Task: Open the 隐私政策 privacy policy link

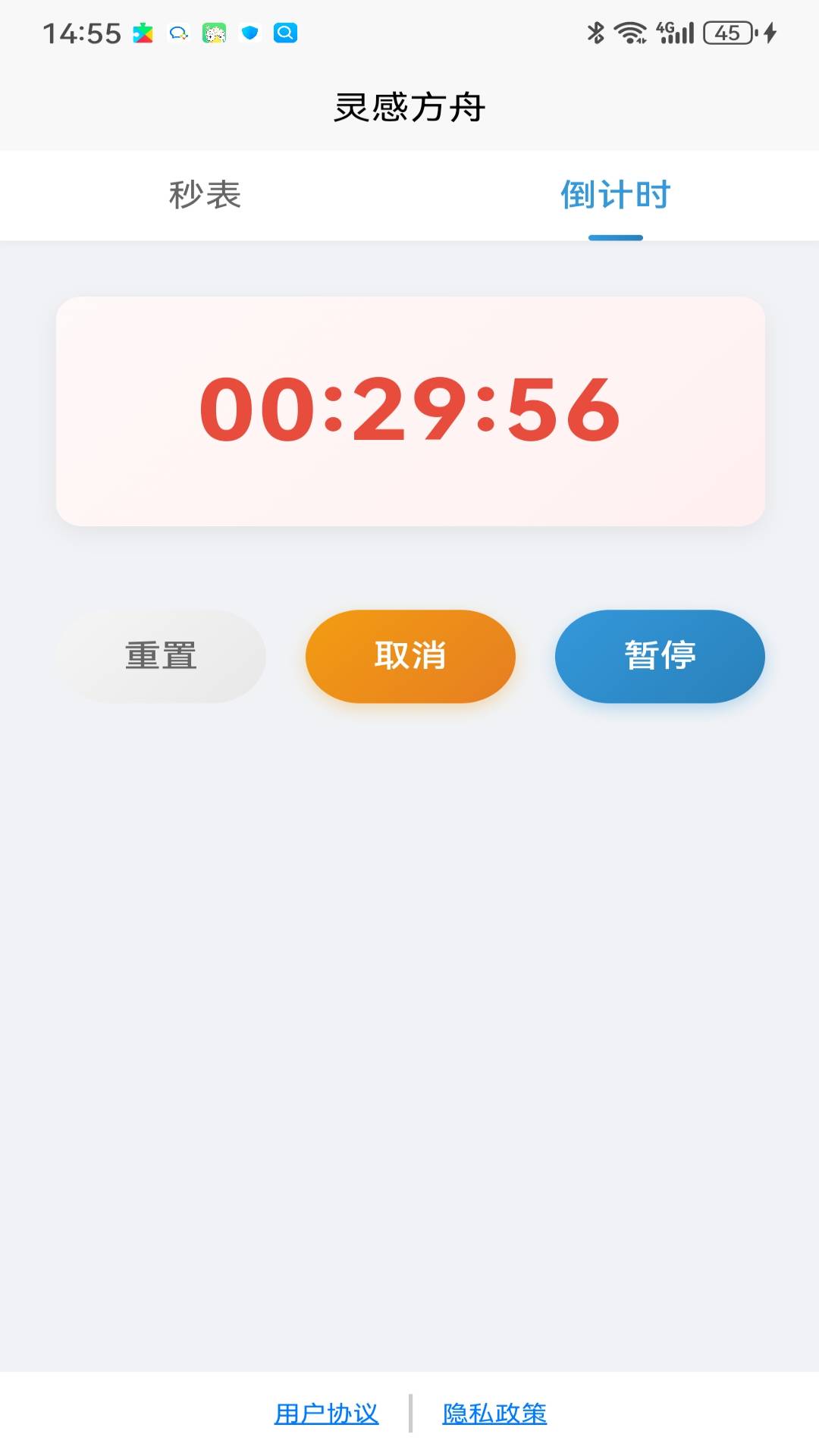Action: [x=494, y=1413]
